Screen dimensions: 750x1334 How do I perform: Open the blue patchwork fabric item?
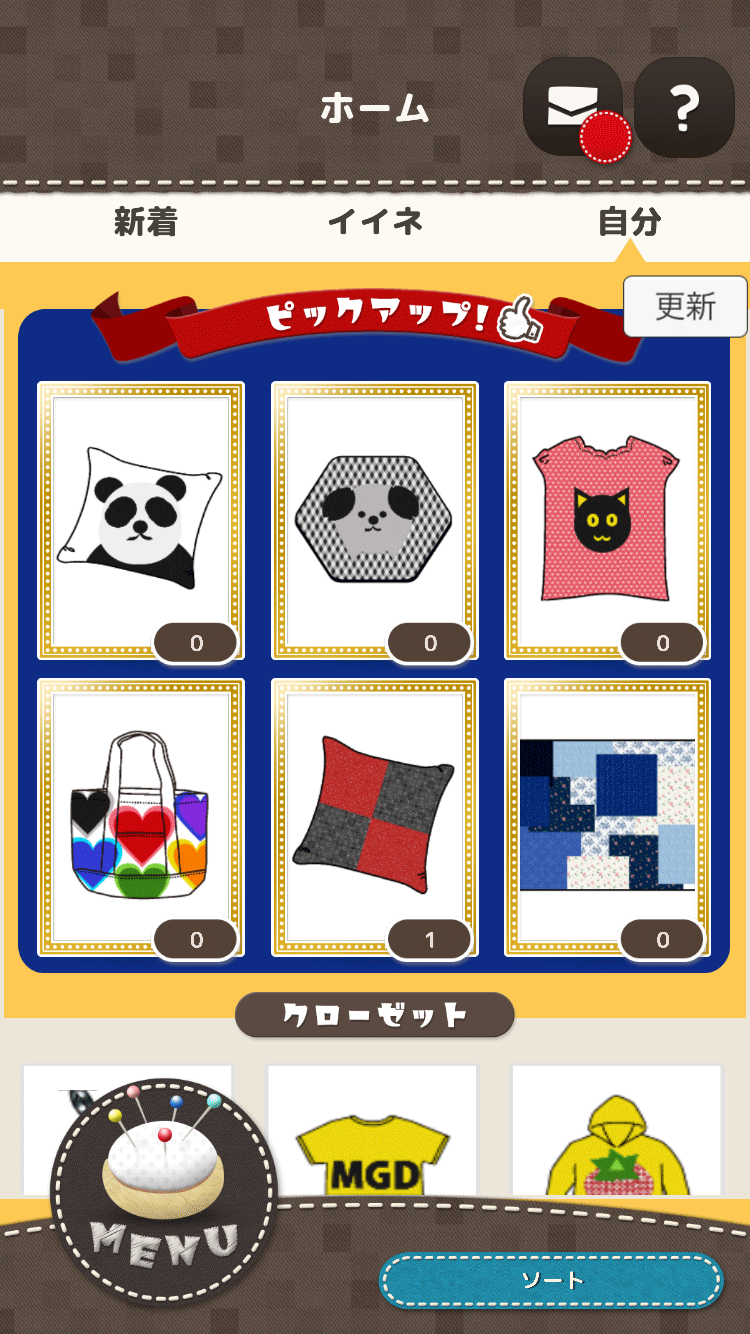tap(608, 817)
